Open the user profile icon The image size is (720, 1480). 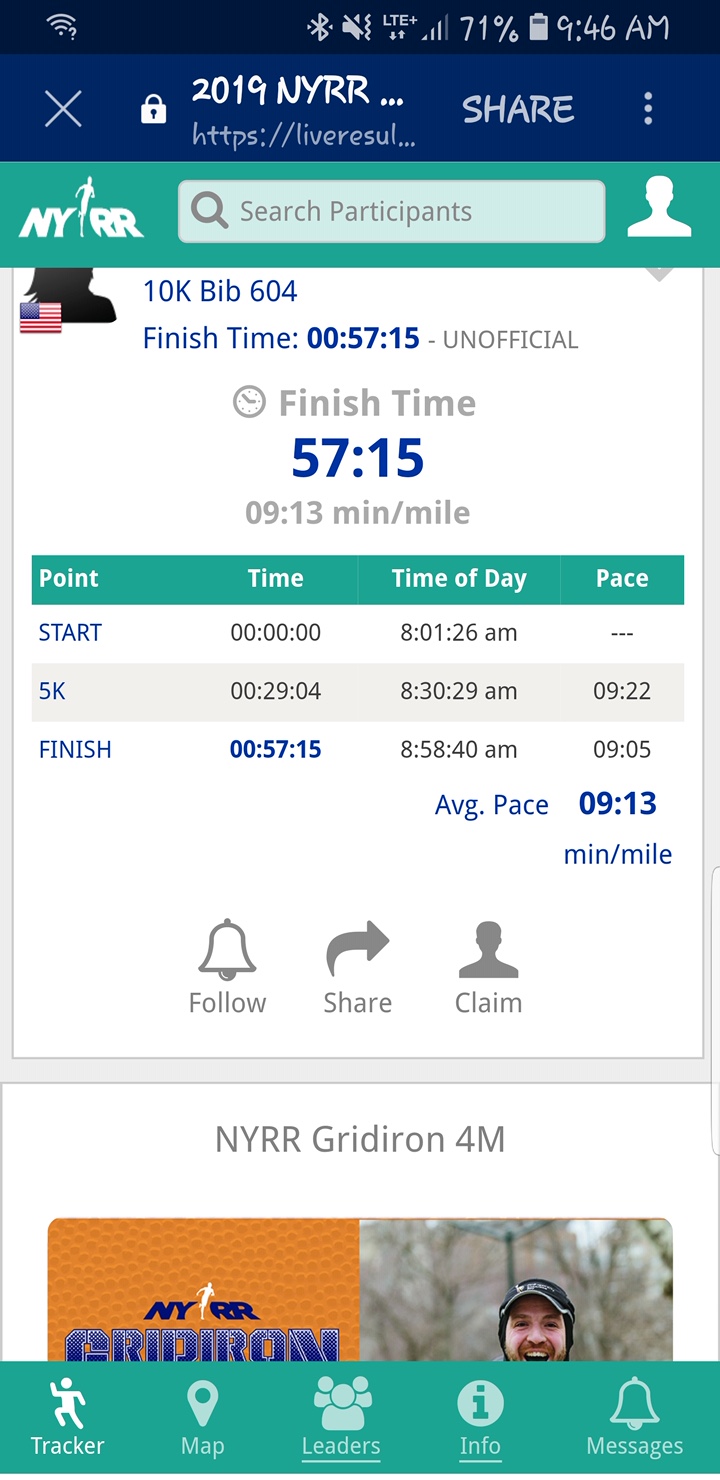click(659, 207)
